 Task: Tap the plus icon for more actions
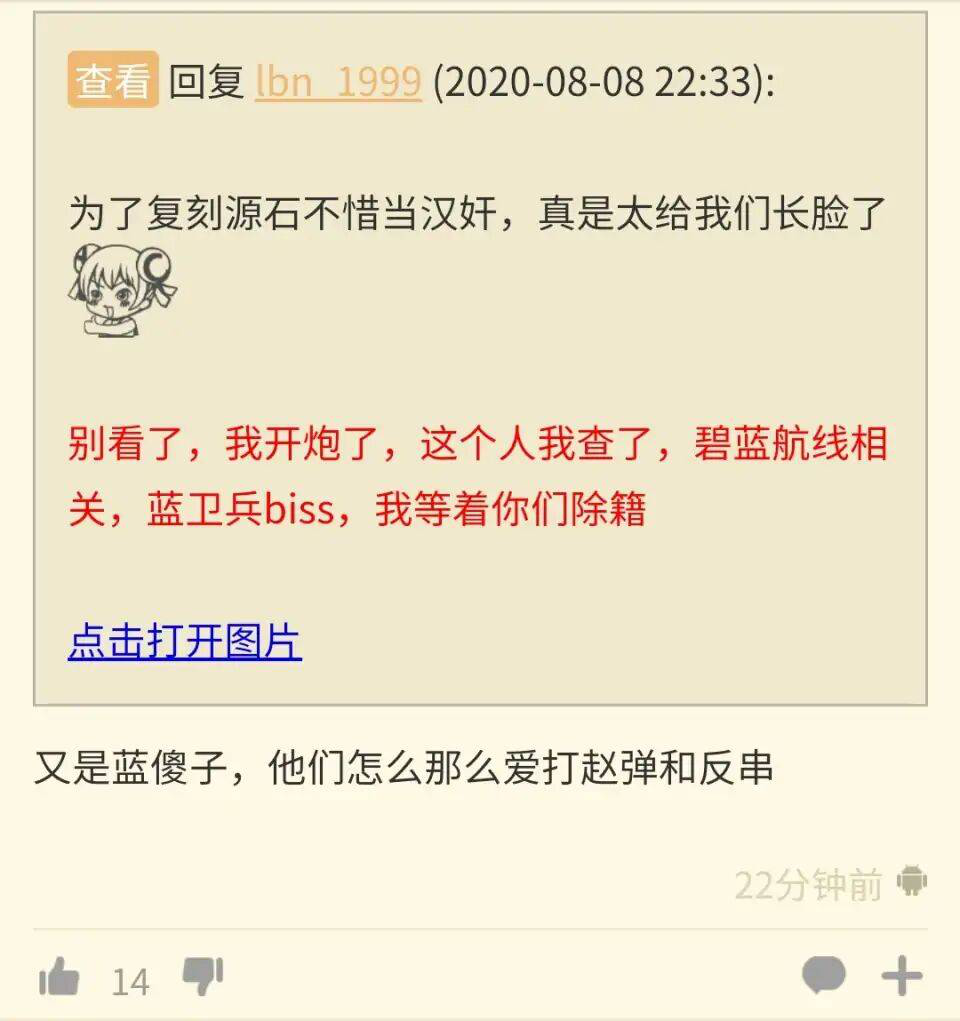click(x=901, y=976)
